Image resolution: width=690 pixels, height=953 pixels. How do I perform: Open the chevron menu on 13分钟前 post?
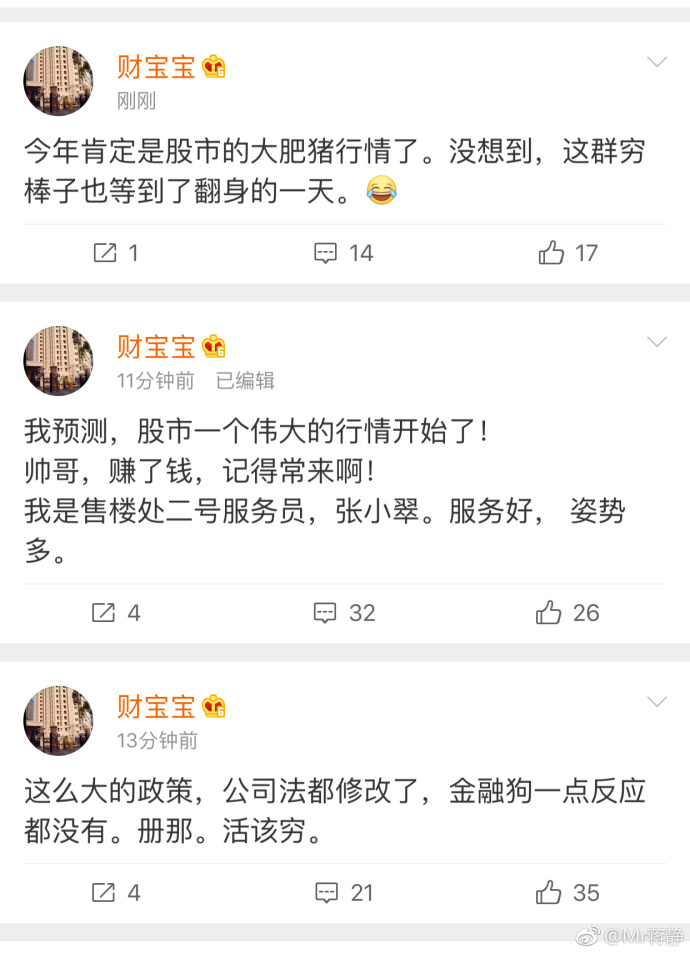coord(657,701)
